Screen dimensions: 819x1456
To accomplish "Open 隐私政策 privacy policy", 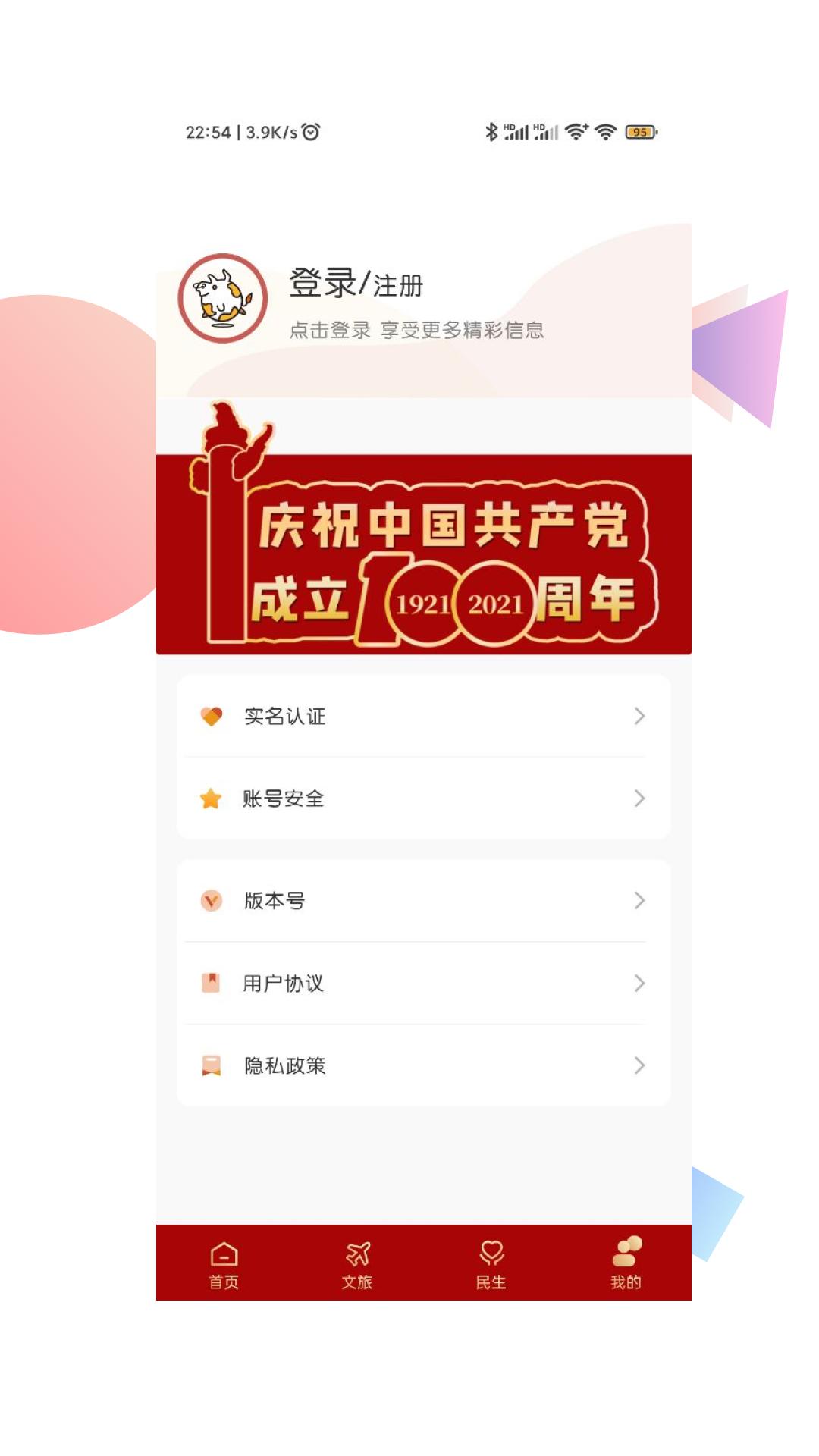I will (x=423, y=1065).
